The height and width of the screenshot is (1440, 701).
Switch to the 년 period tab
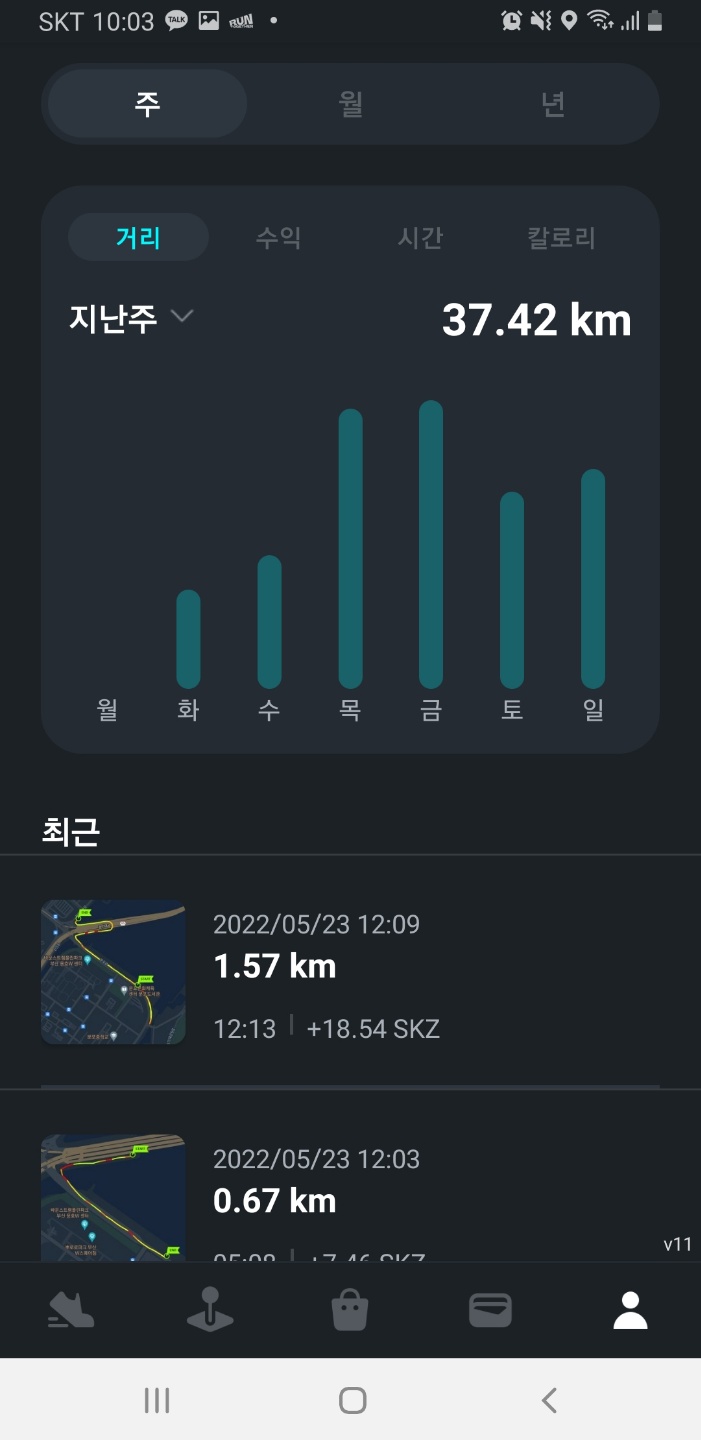click(553, 104)
